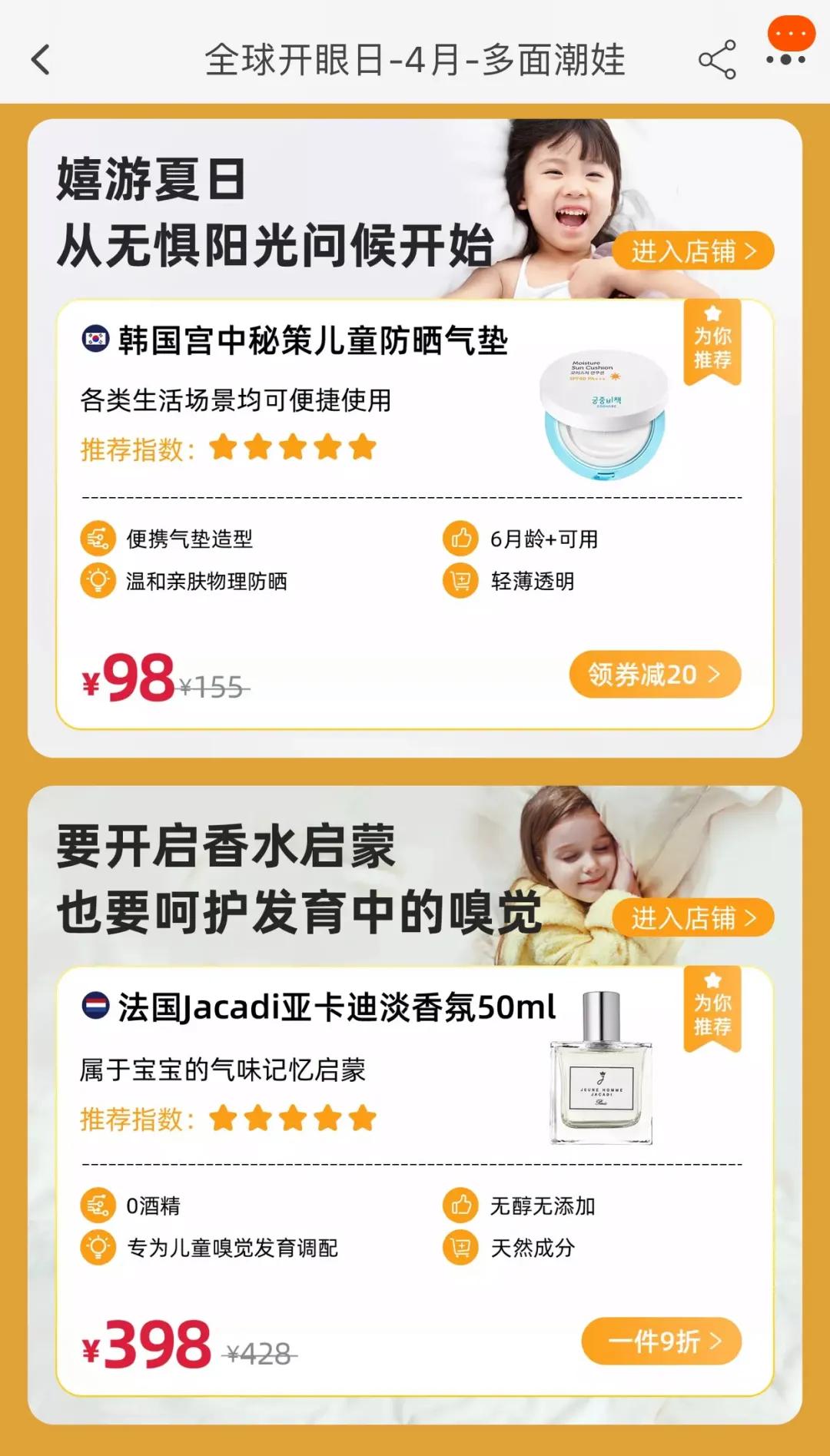Viewport: 830px width, 1456px height.
Task: Tap 进入店铺 on the perfume banner
Action: (692, 917)
